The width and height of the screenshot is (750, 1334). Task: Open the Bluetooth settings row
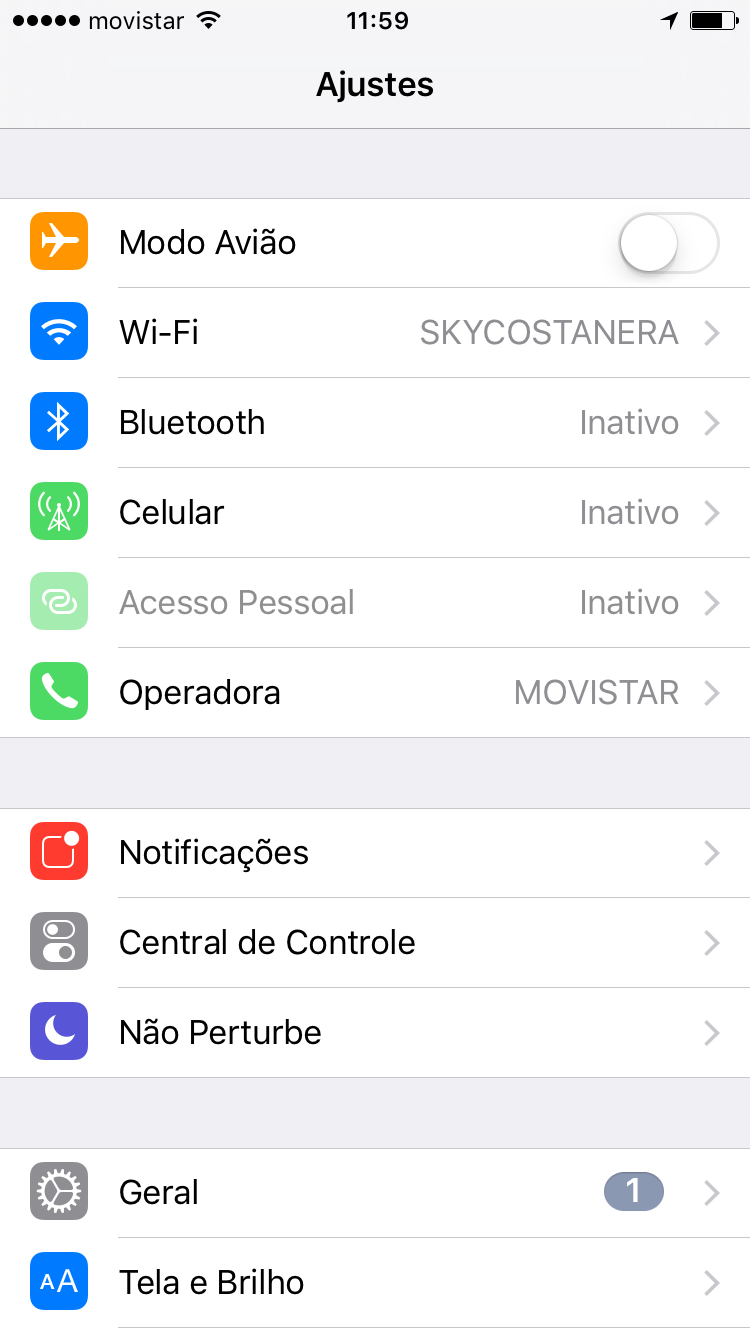tap(375, 423)
